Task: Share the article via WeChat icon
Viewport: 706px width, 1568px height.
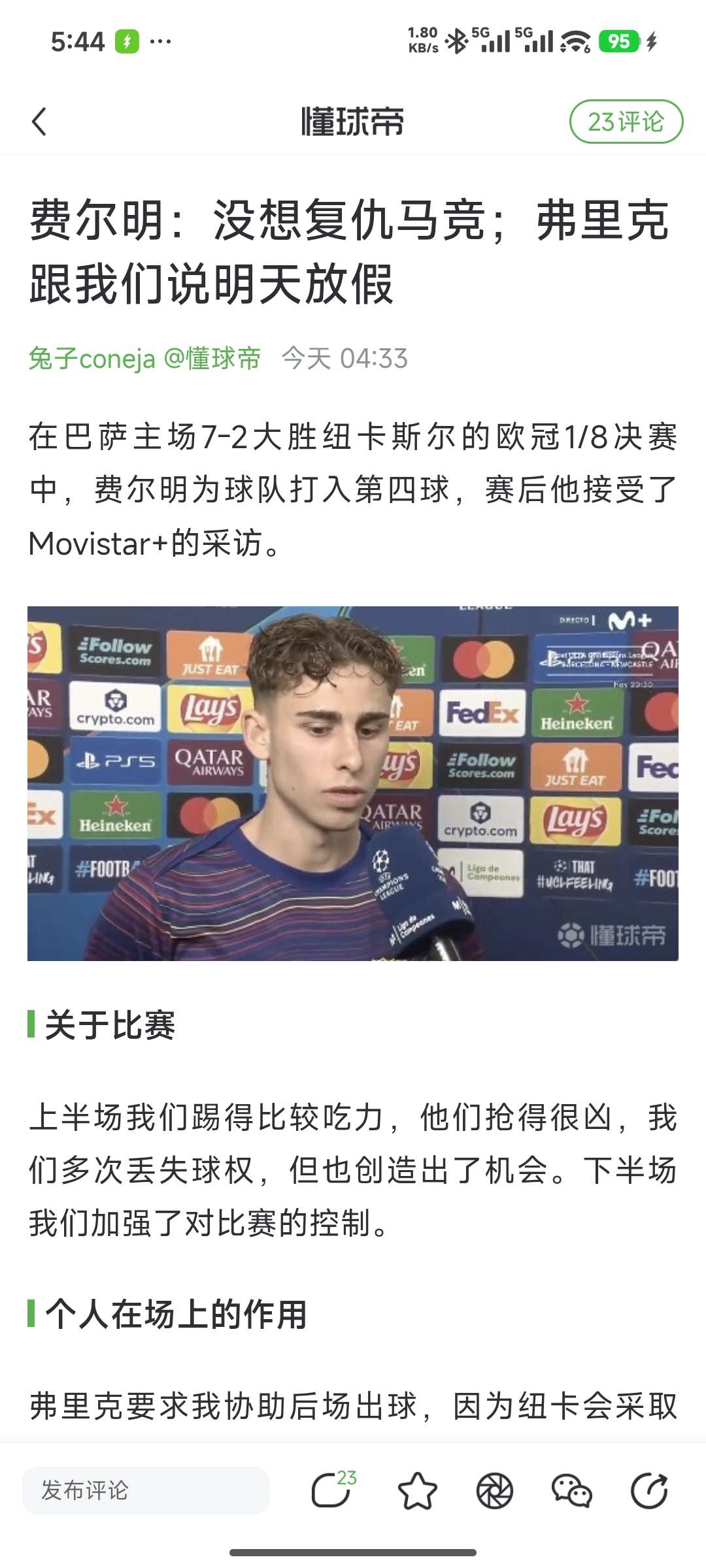Action: click(571, 1490)
